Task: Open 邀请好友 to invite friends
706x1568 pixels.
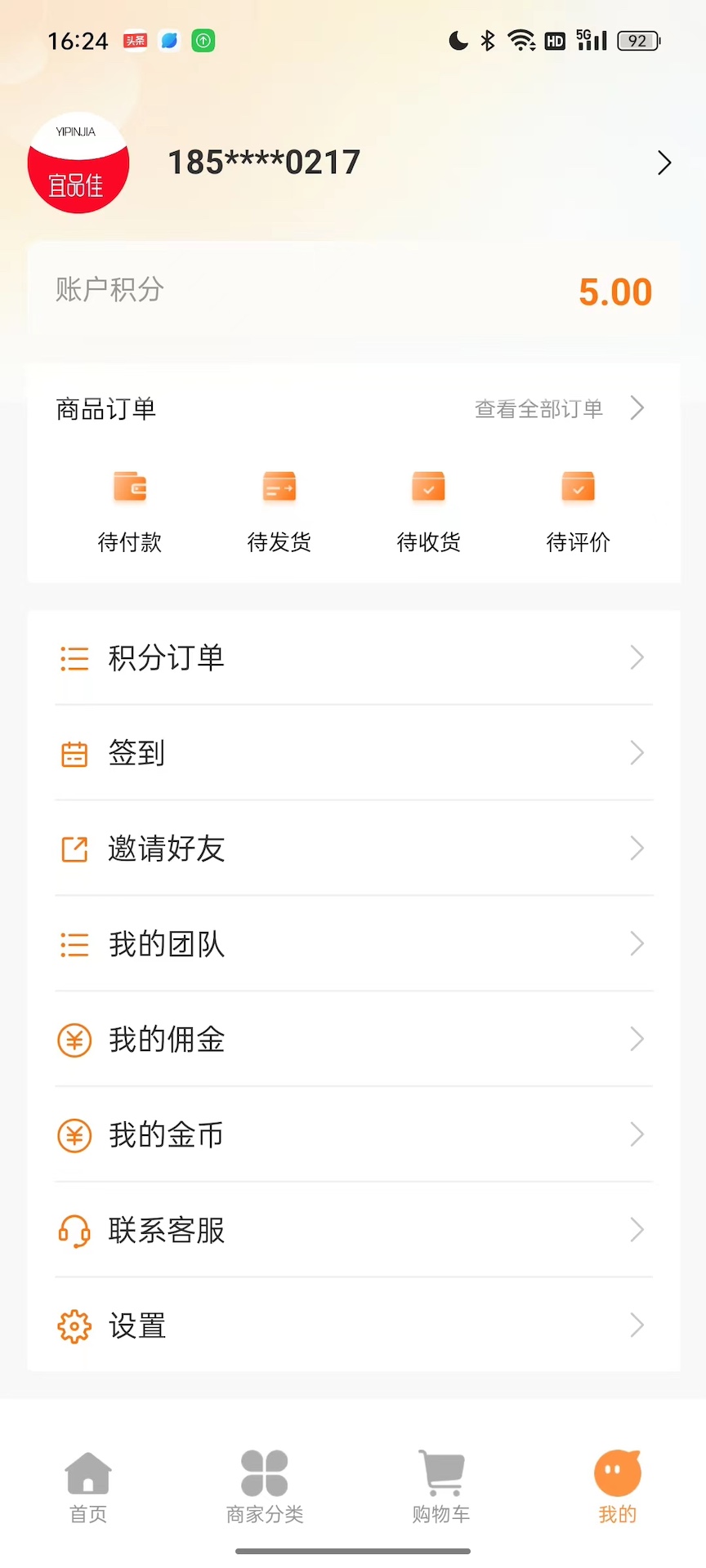Action: pos(353,849)
